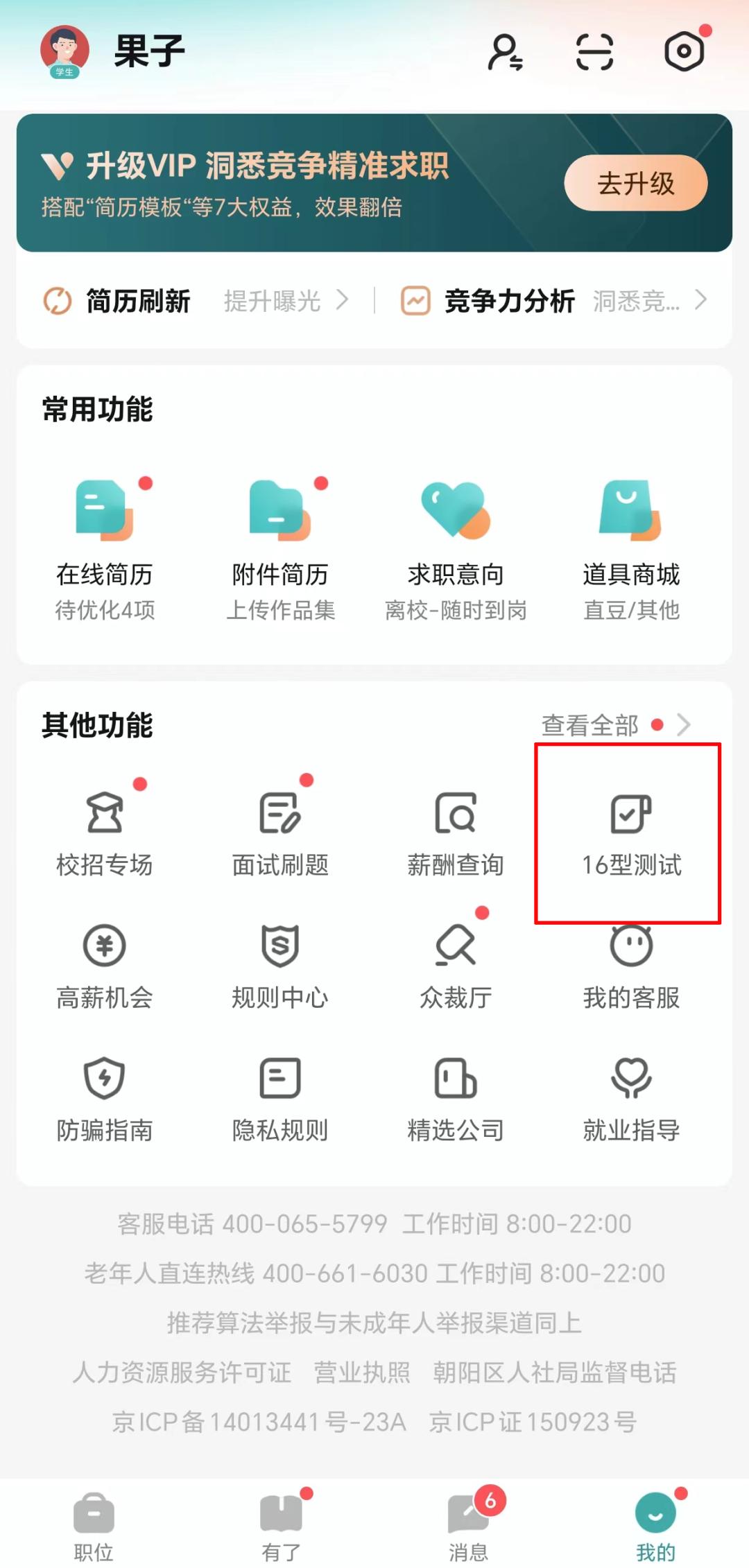View all other functions via 查看全部

pyautogui.click(x=614, y=725)
